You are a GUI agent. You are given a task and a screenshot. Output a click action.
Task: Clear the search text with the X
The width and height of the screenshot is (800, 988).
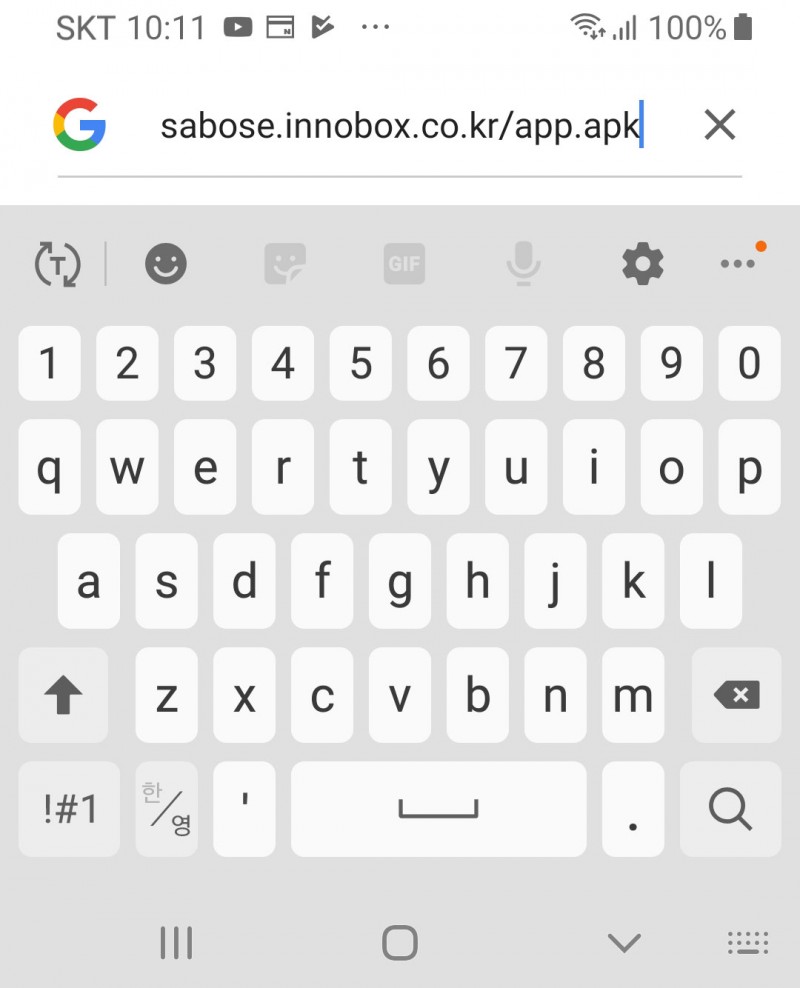(720, 126)
